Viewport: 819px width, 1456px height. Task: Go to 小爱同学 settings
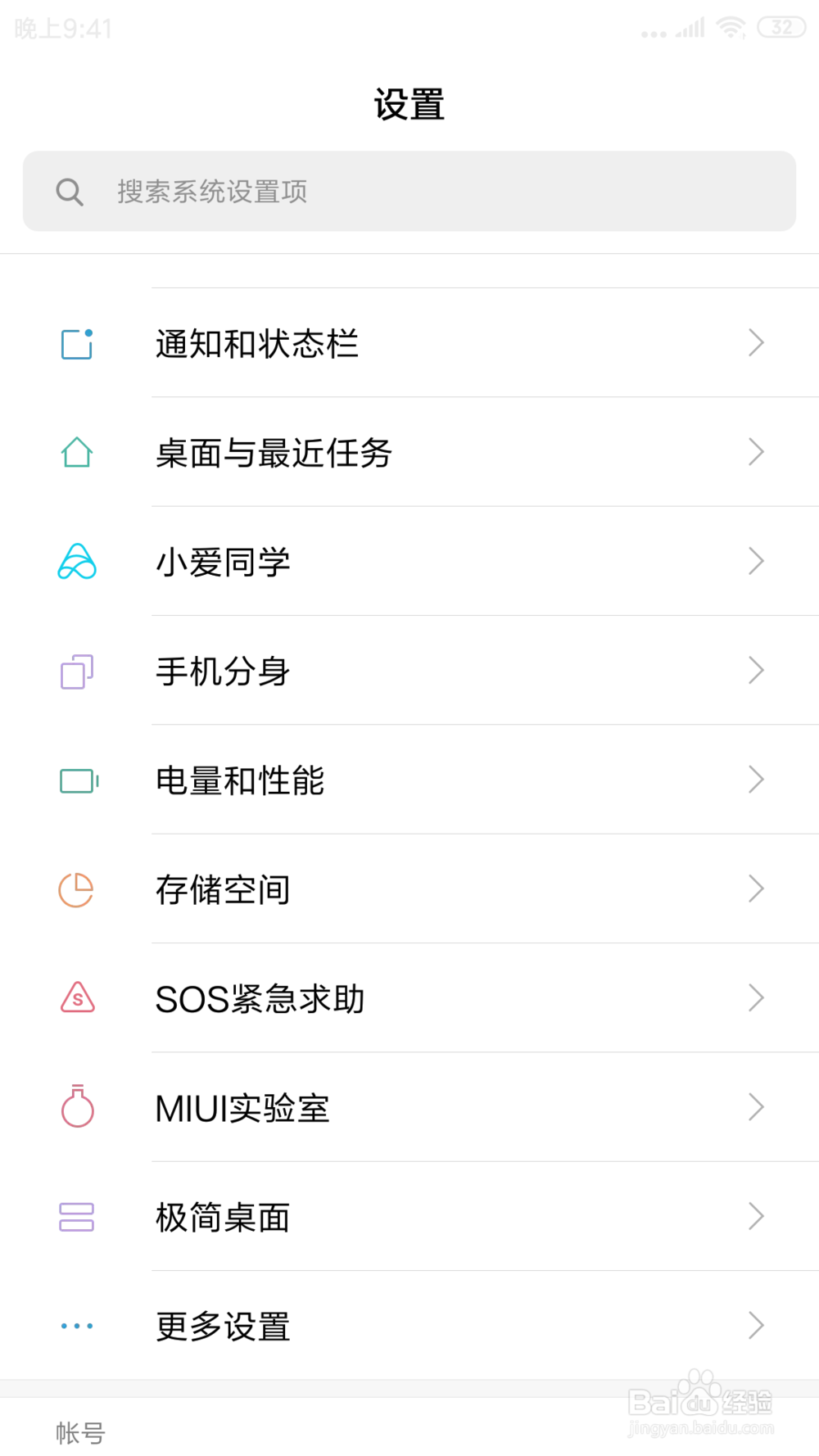click(409, 561)
